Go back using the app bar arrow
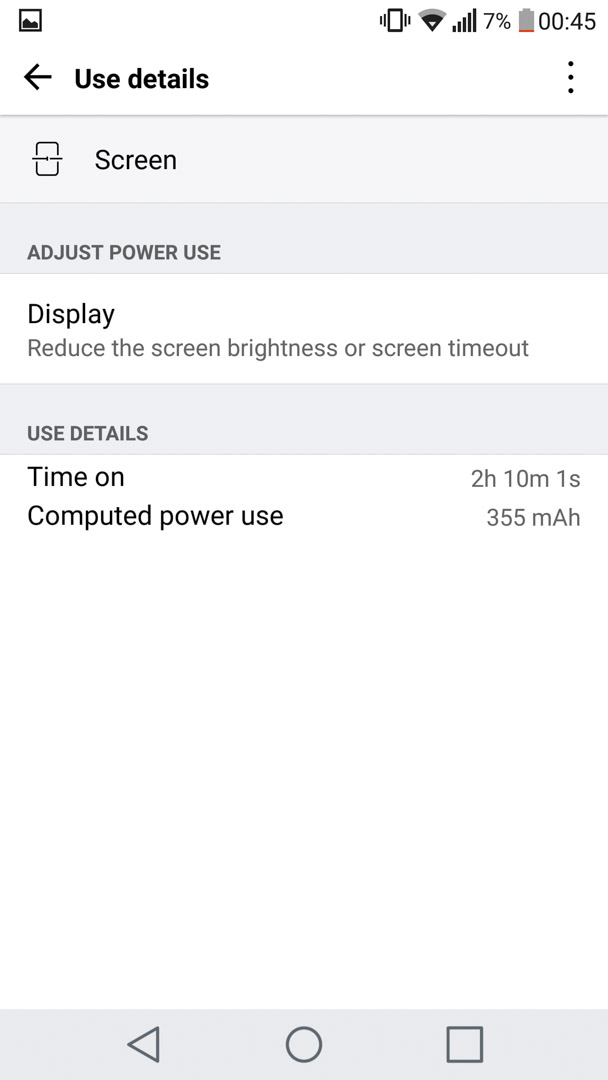The width and height of the screenshot is (608, 1080). pos(38,78)
